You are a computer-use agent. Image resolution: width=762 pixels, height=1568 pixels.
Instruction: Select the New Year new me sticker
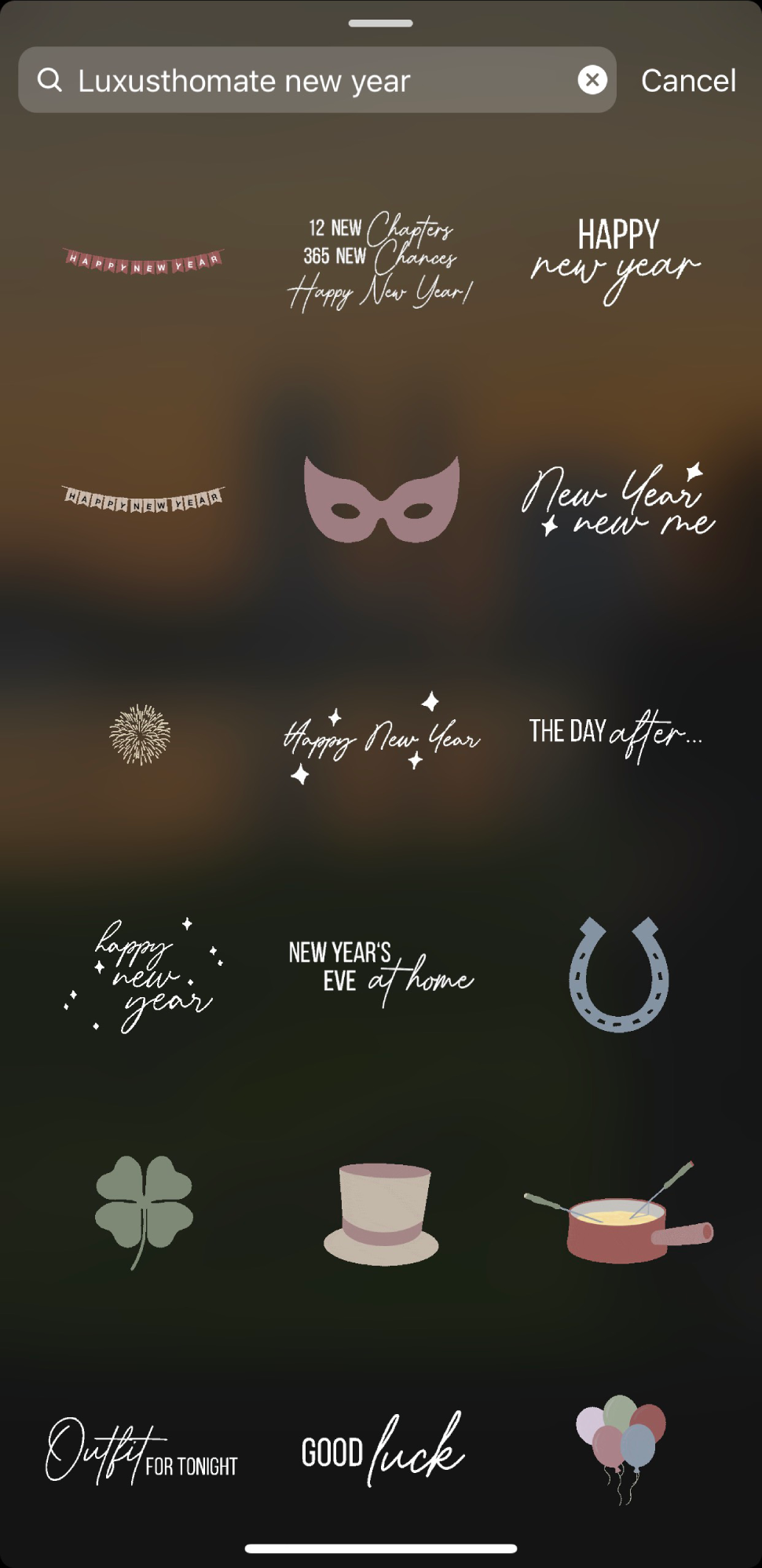618,499
